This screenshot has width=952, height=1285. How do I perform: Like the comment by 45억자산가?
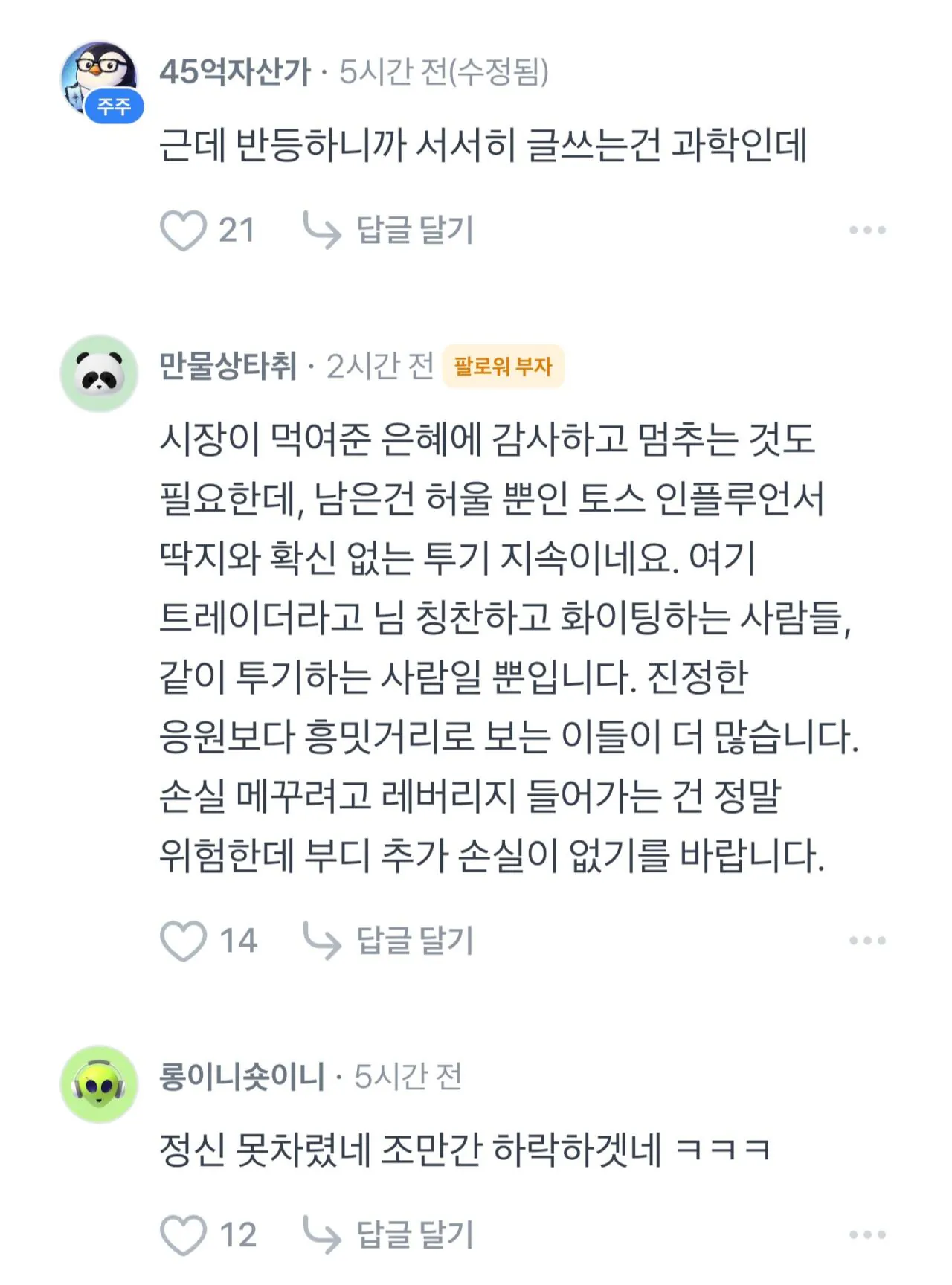(x=183, y=230)
